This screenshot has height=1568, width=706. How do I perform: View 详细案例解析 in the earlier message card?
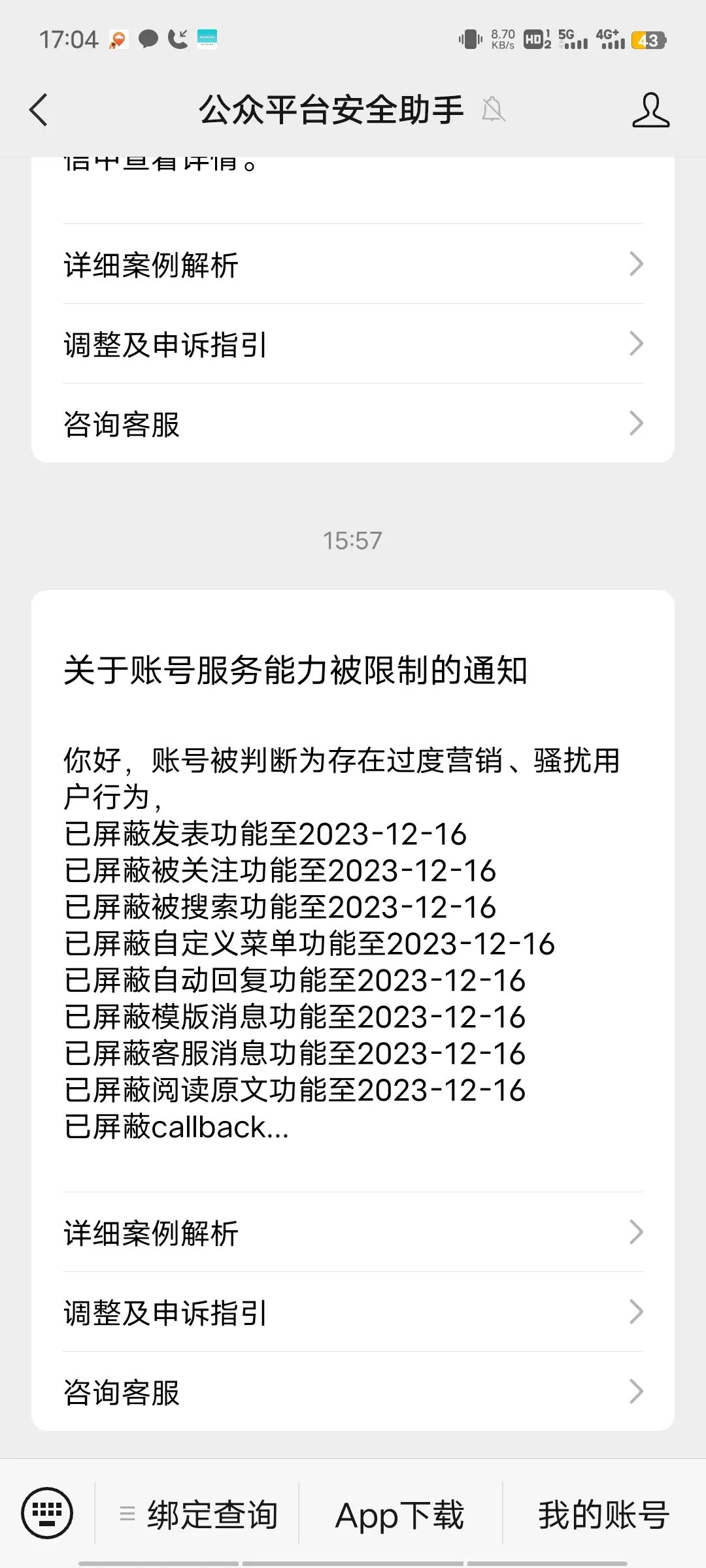click(353, 265)
